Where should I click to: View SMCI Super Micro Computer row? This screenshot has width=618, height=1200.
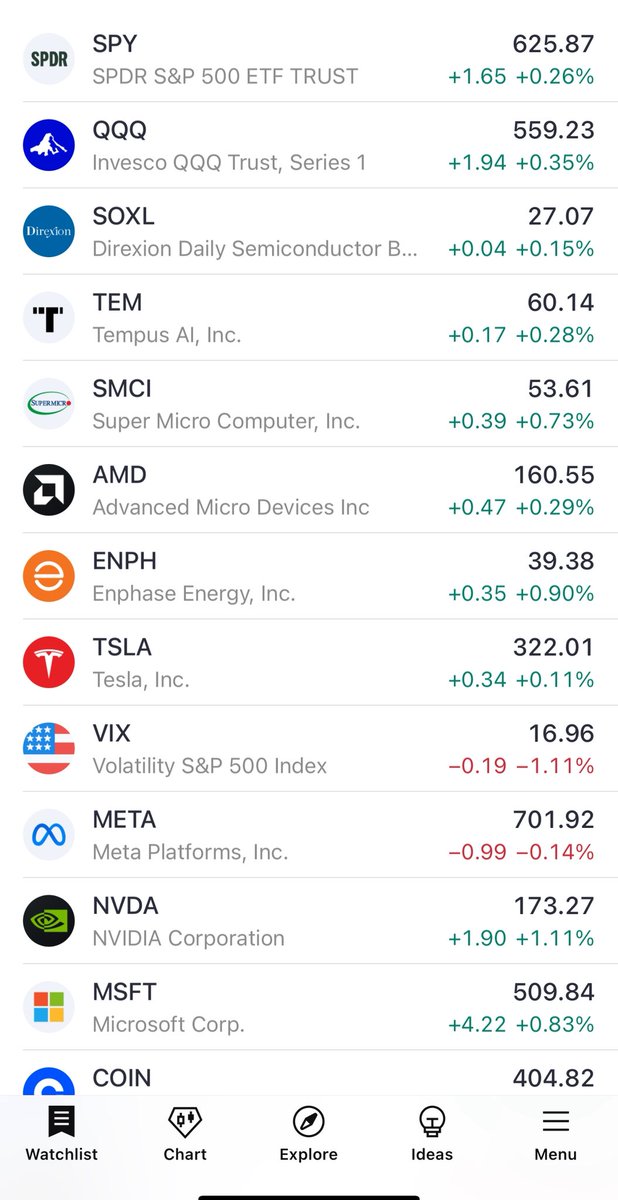[309, 403]
